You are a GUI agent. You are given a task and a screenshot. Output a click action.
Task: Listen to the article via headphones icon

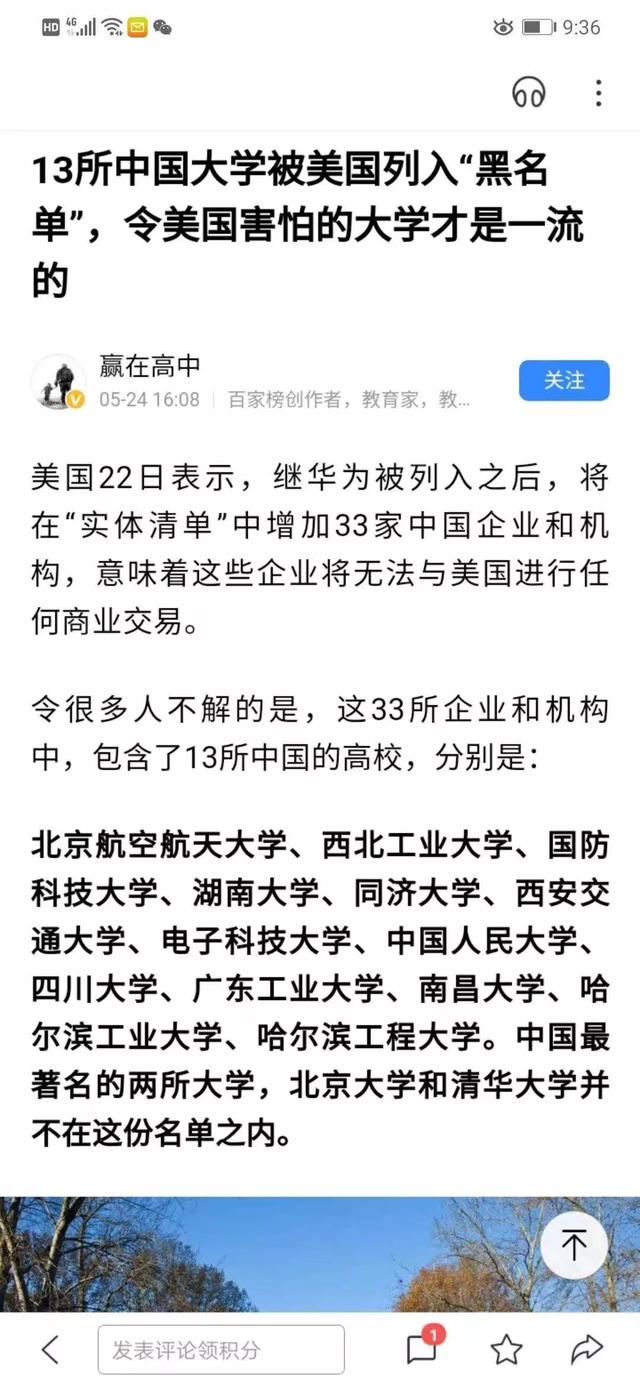click(529, 93)
